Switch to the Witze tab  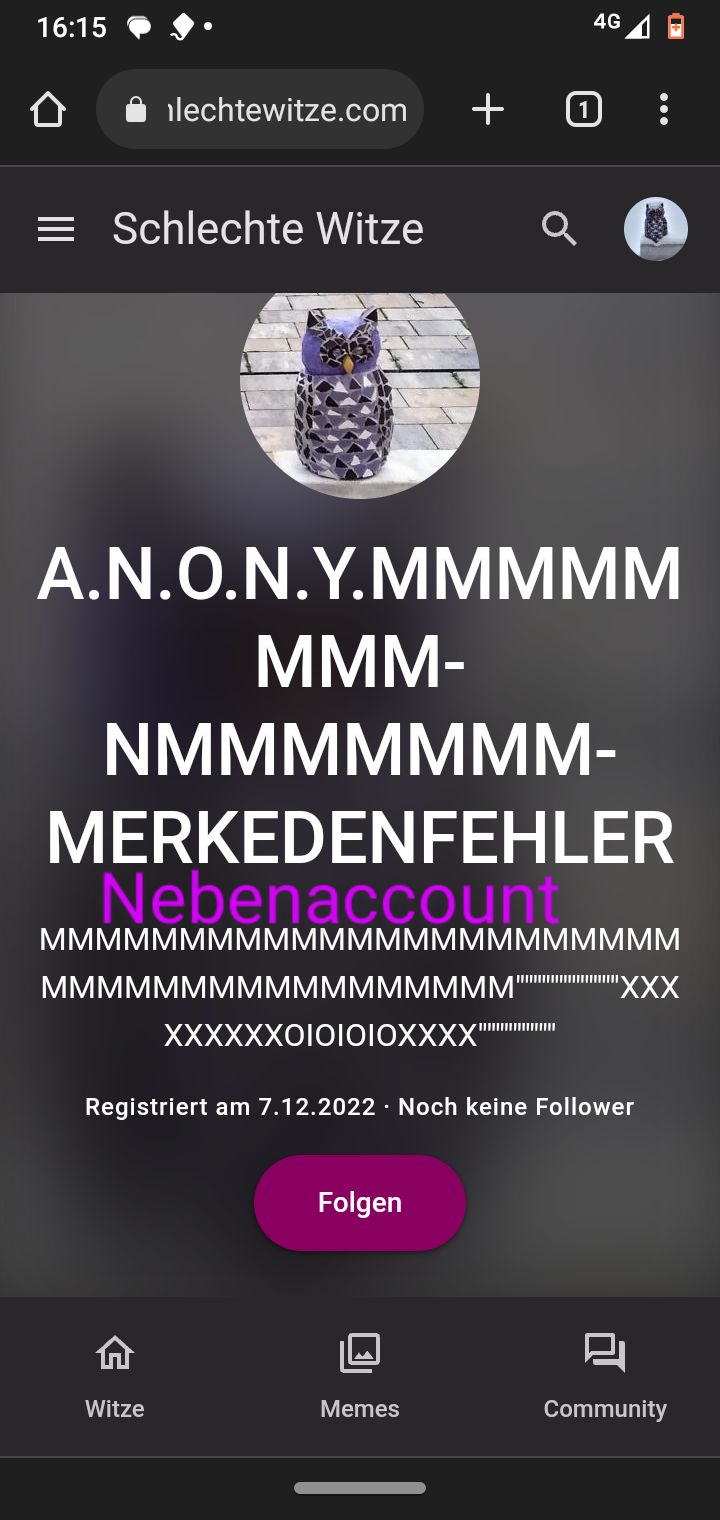115,1376
